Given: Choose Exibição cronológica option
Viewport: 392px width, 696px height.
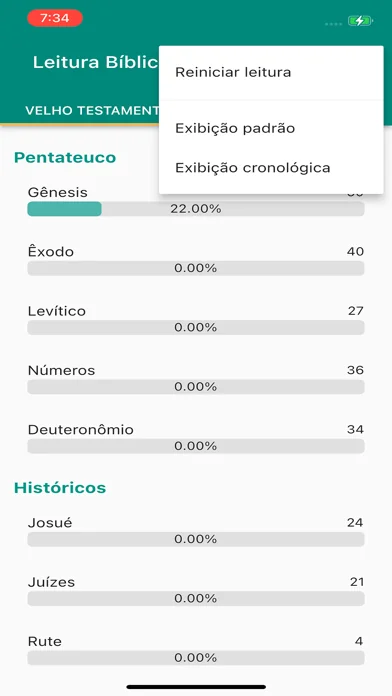Looking at the screenshot, I should [x=271, y=168].
